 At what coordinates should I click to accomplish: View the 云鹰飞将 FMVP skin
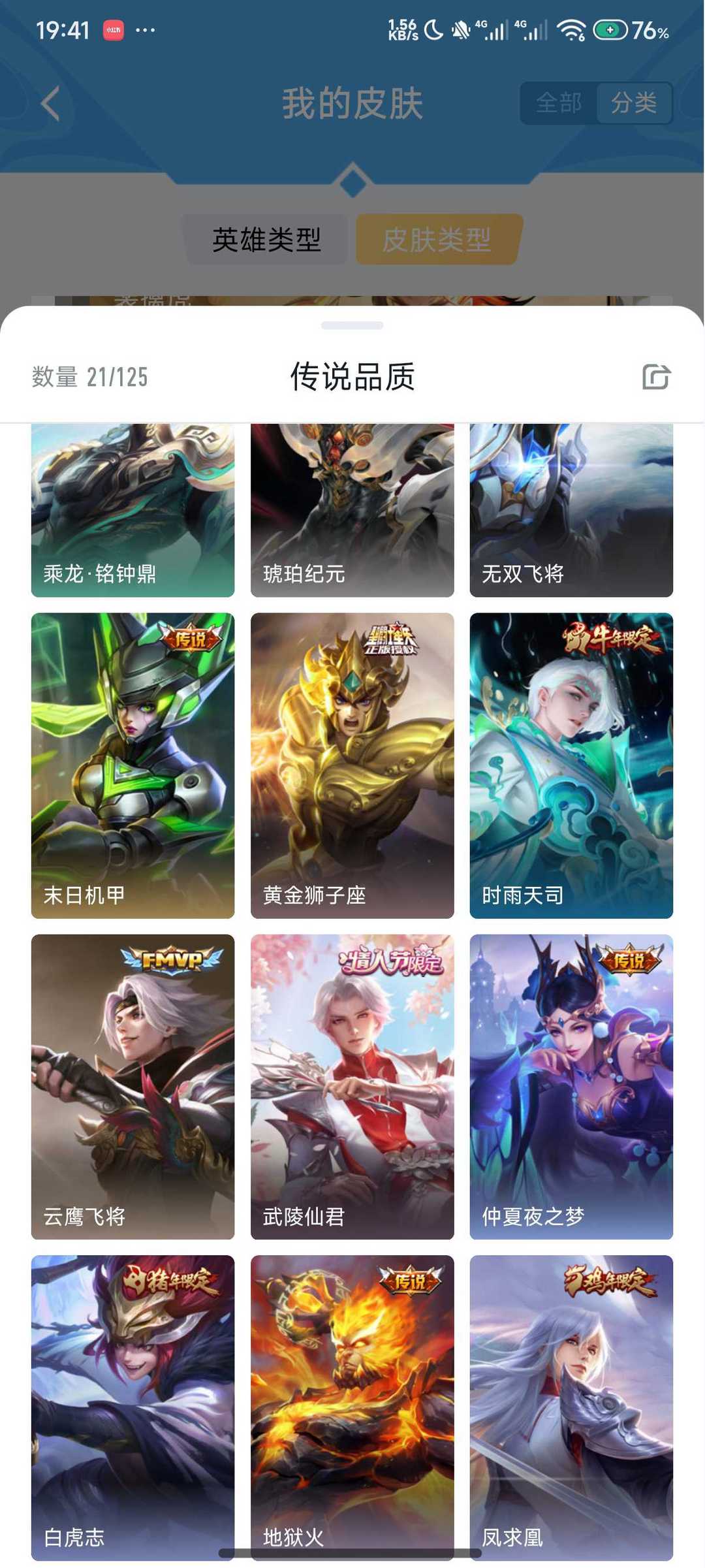click(133, 1087)
